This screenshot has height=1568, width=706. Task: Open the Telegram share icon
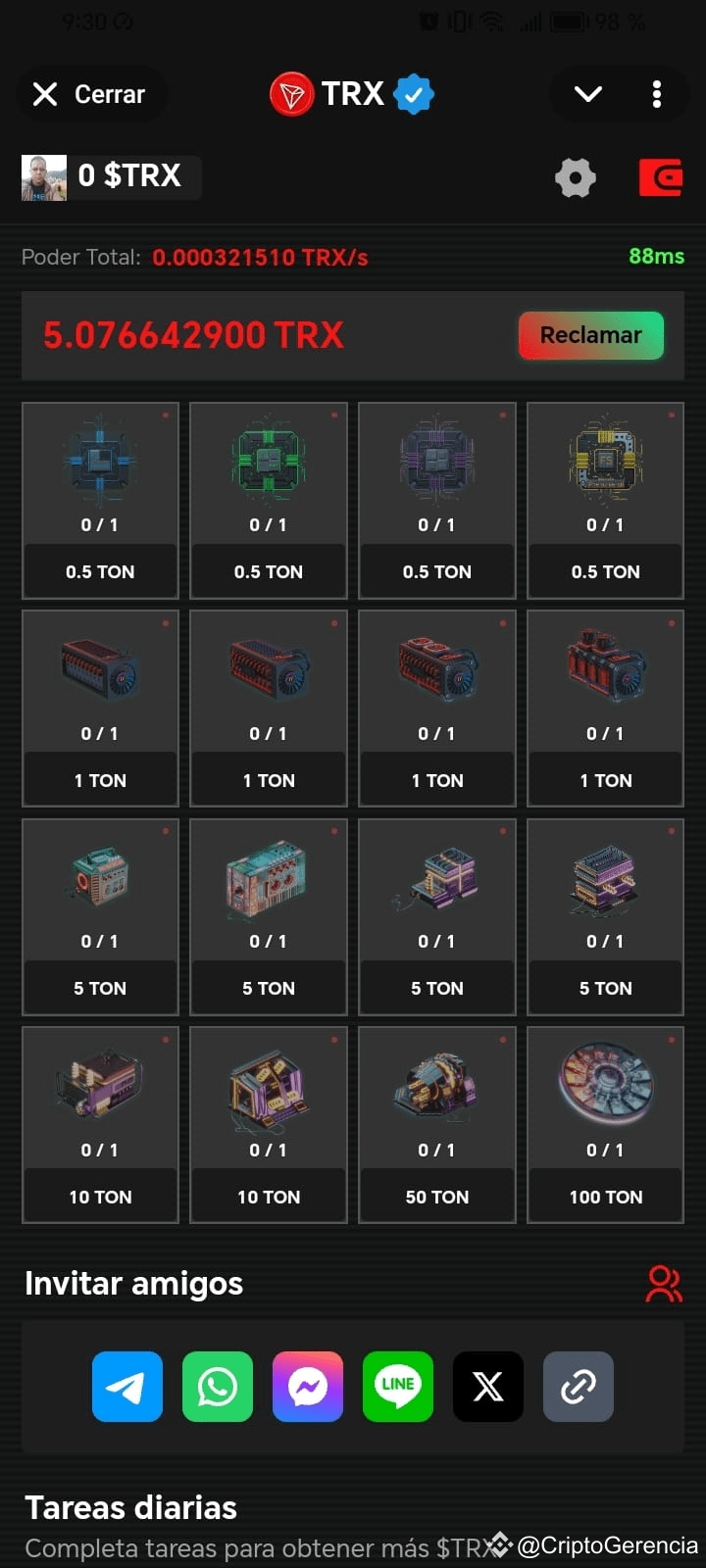(126, 1387)
